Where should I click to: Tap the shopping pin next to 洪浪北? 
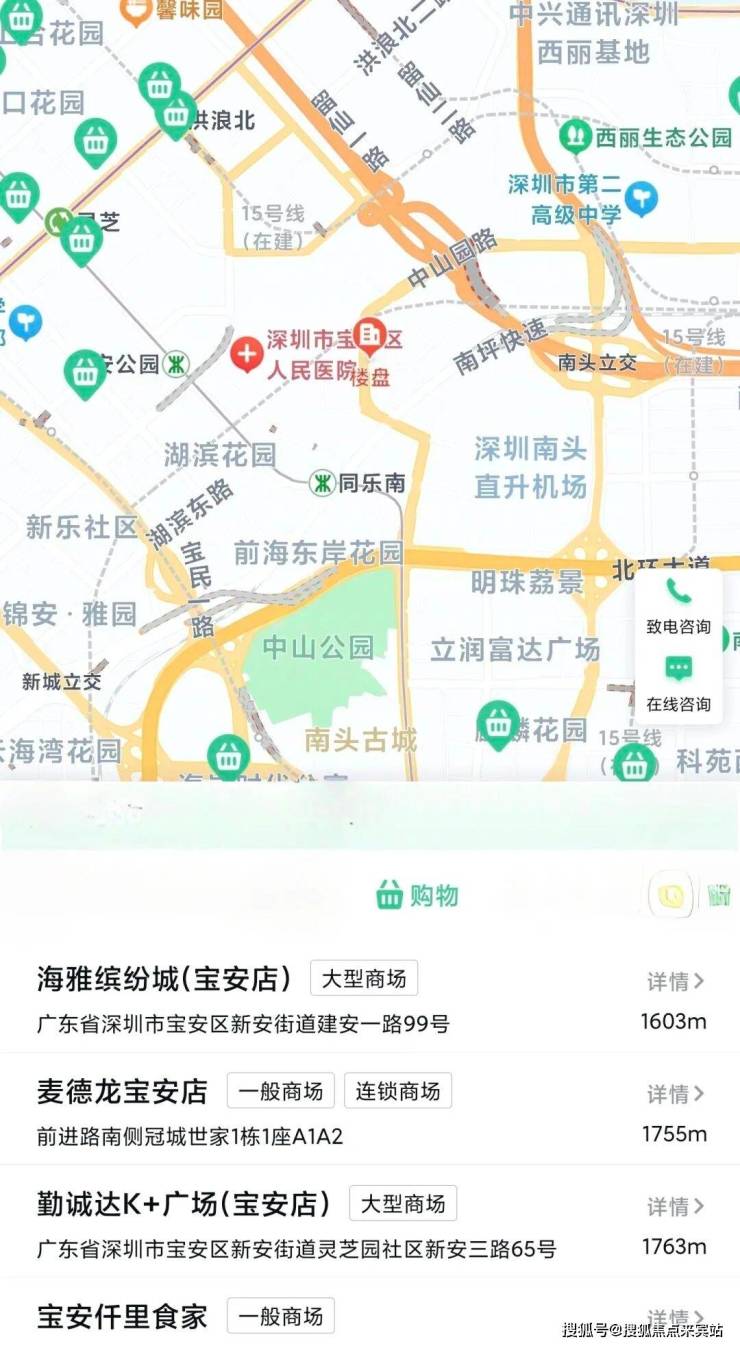pos(177,113)
